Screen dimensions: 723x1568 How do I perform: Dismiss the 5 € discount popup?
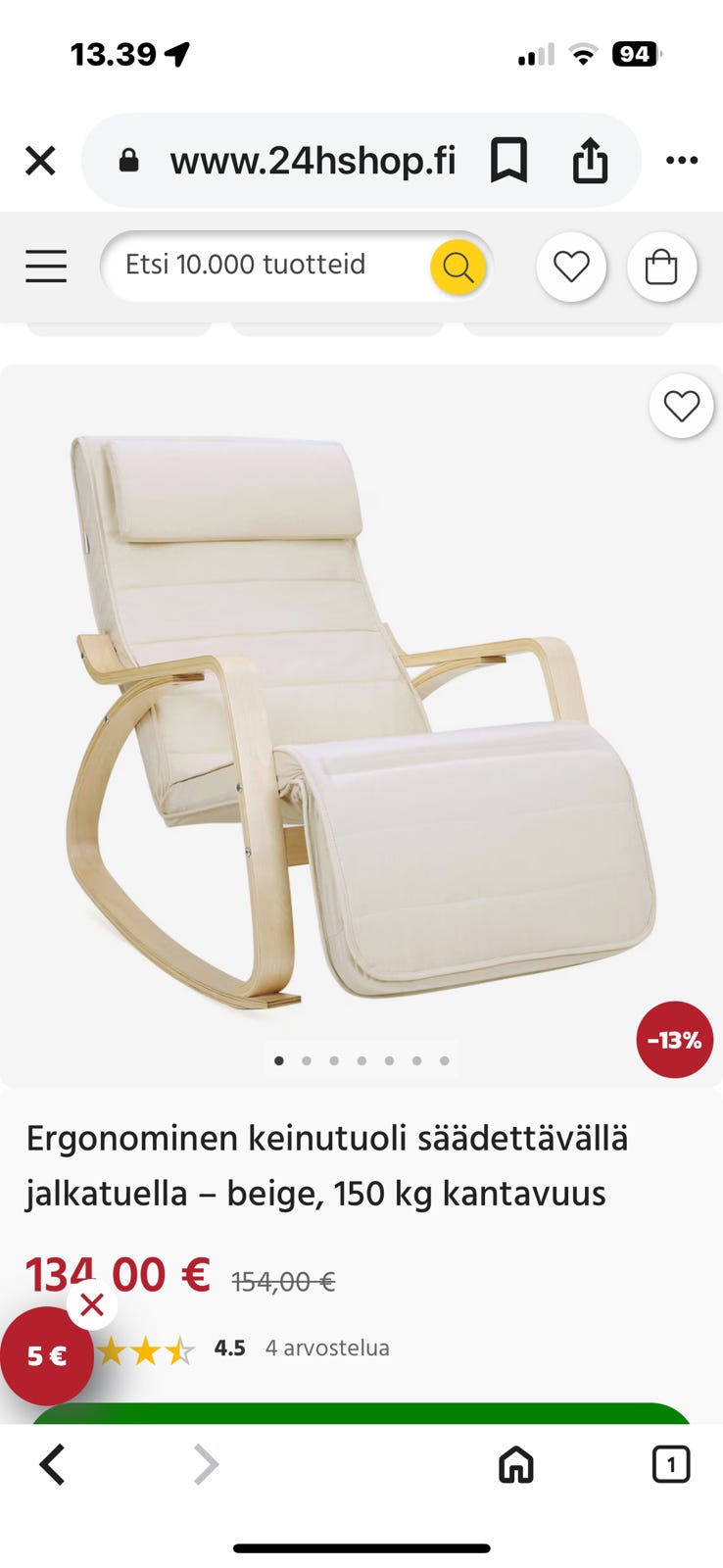pyautogui.click(x=91, y=1304)
